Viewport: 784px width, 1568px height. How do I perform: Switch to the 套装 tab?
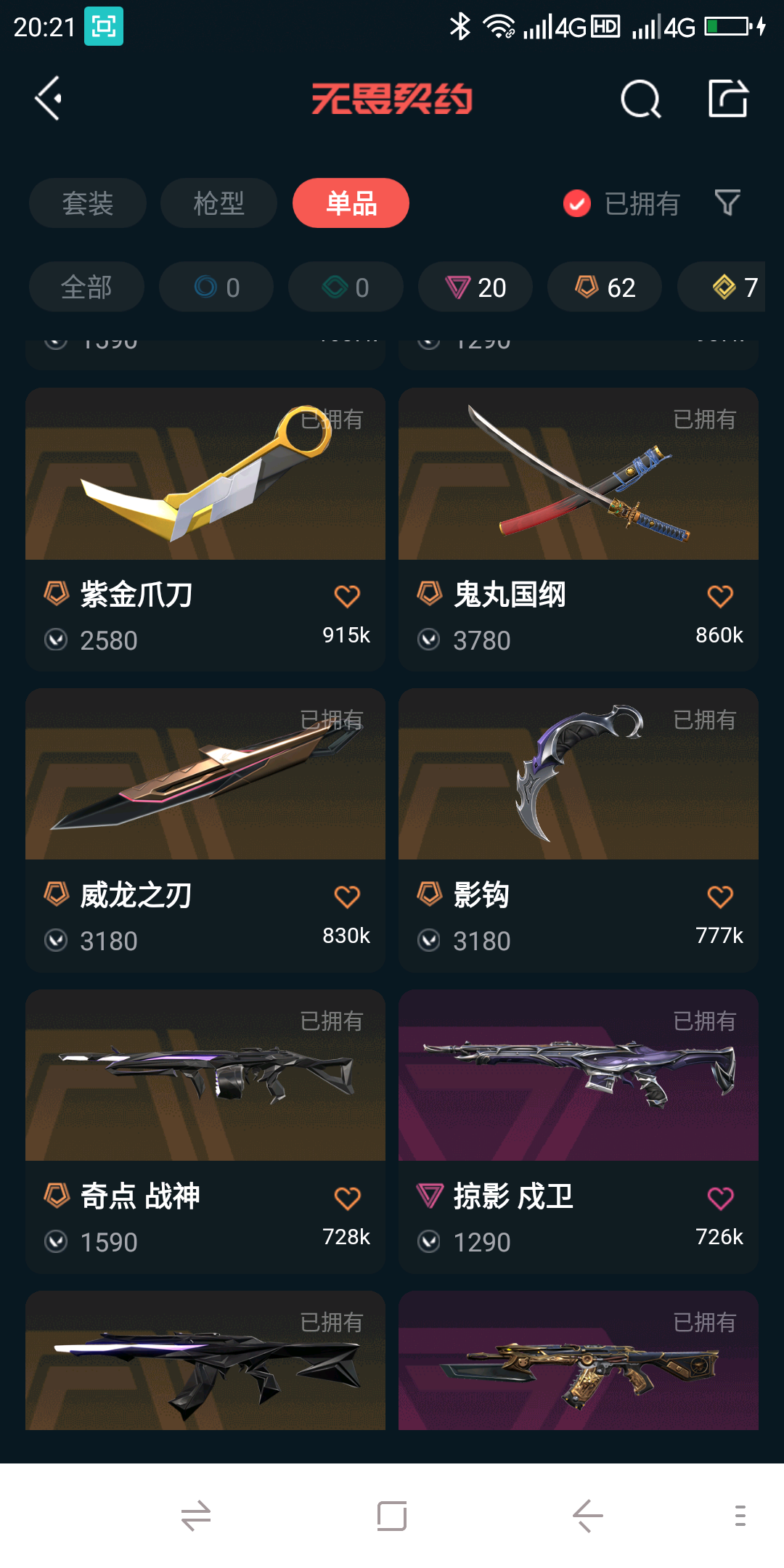[x=88, y=203]
